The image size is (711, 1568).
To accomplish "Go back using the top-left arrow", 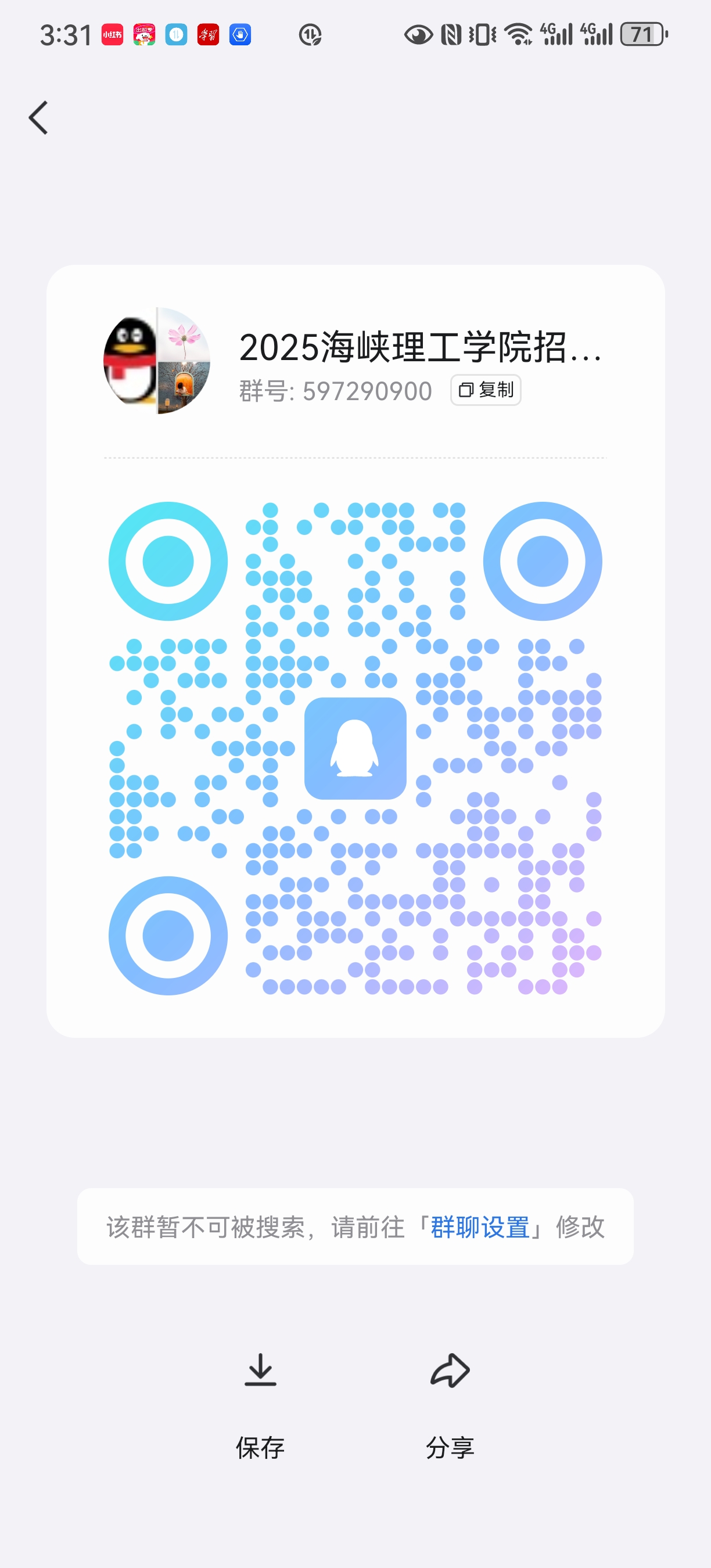I will tap(38, 117).
